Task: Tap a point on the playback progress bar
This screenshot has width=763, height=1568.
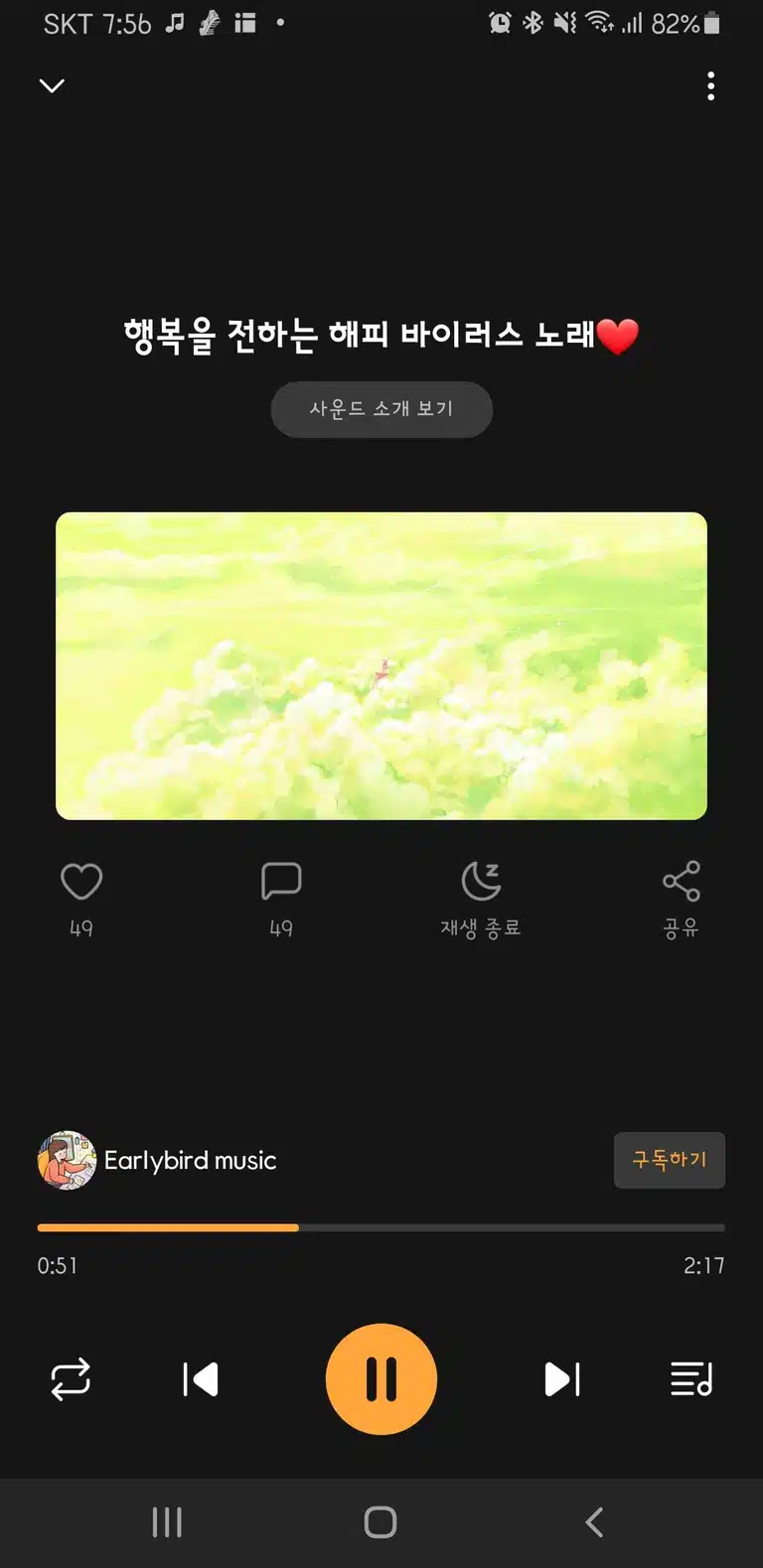Action: click(x=381, y=1227)
